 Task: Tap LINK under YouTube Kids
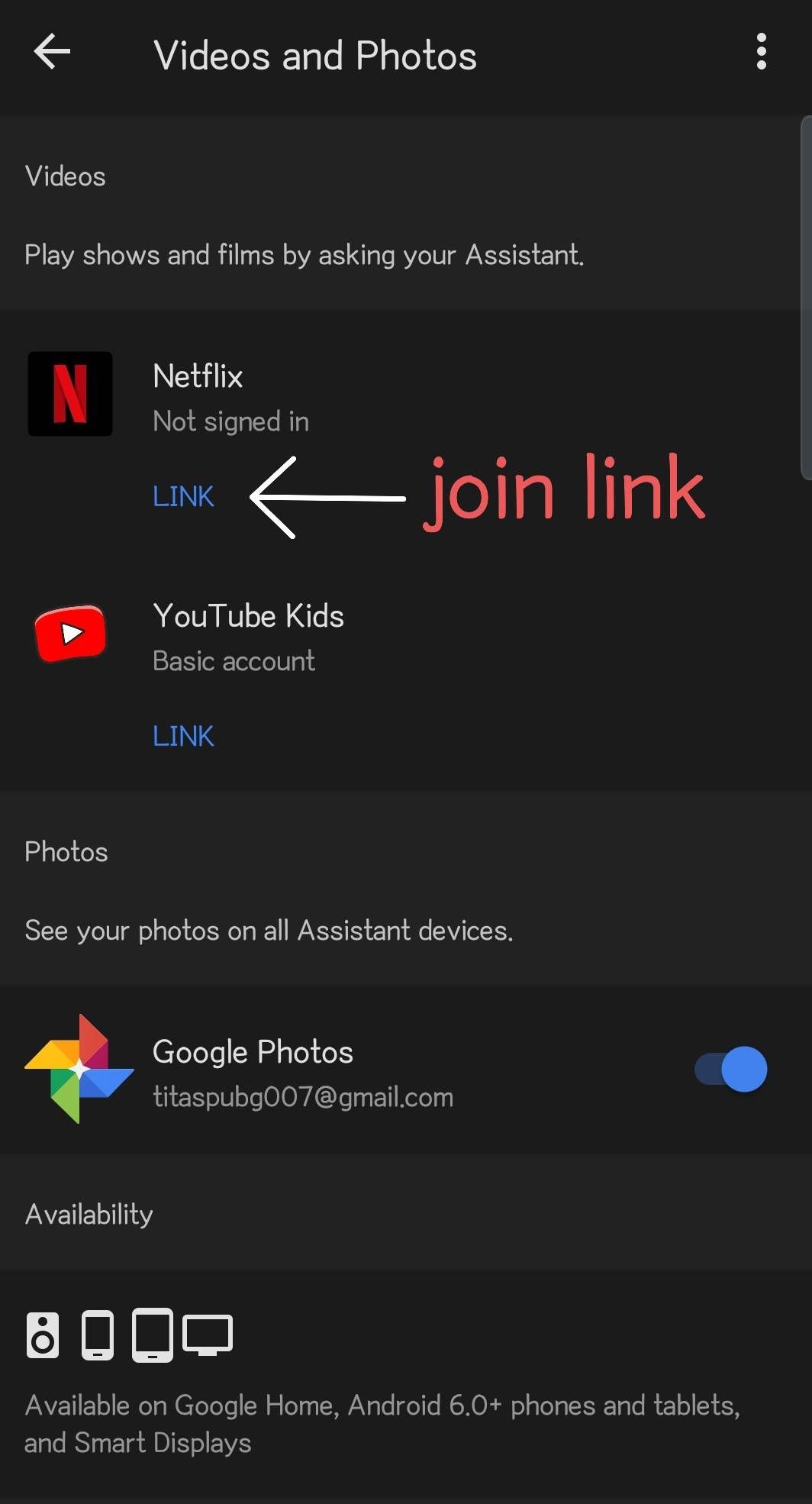[183, 736]
